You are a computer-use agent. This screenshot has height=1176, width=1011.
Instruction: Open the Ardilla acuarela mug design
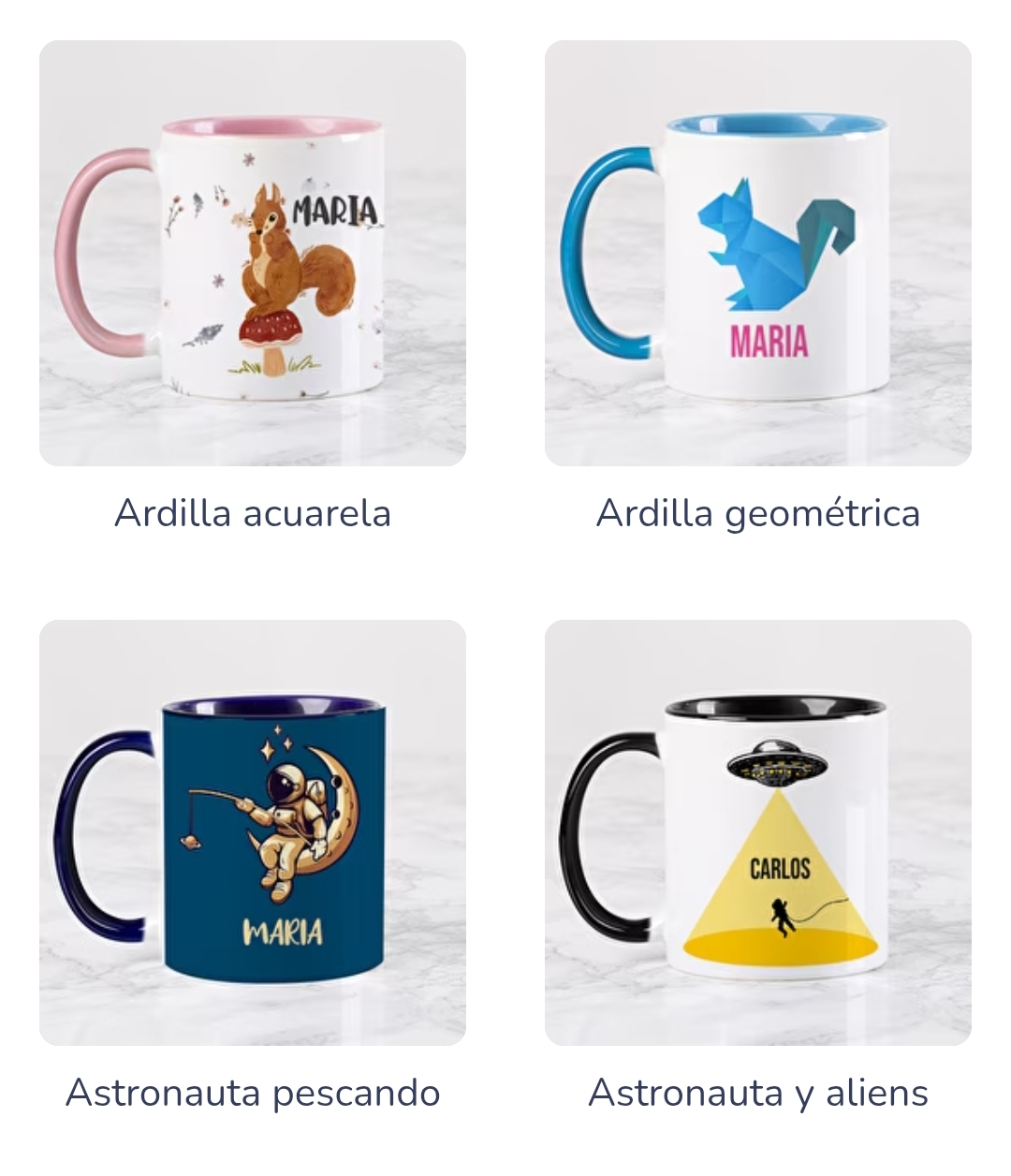[253, 253]
